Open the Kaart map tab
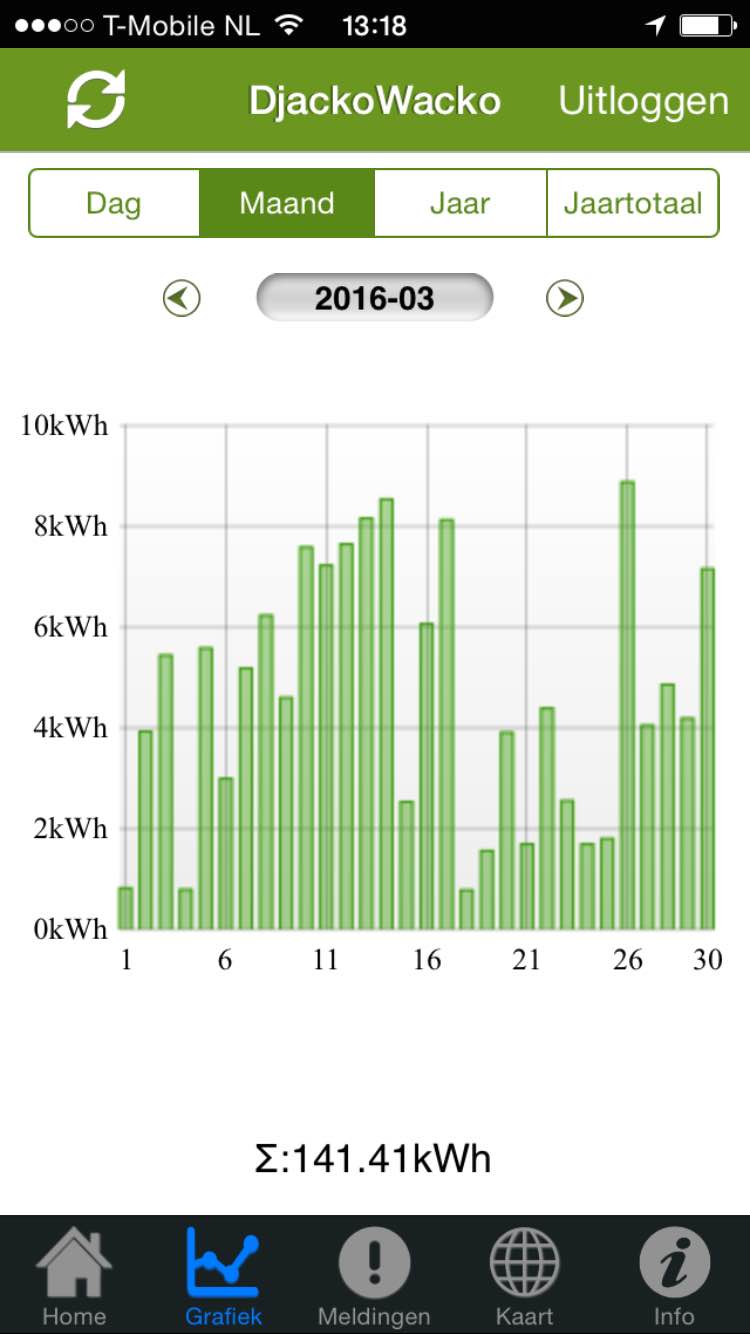This screenshot has width=750, height=1334. (x=525, y=1275)
